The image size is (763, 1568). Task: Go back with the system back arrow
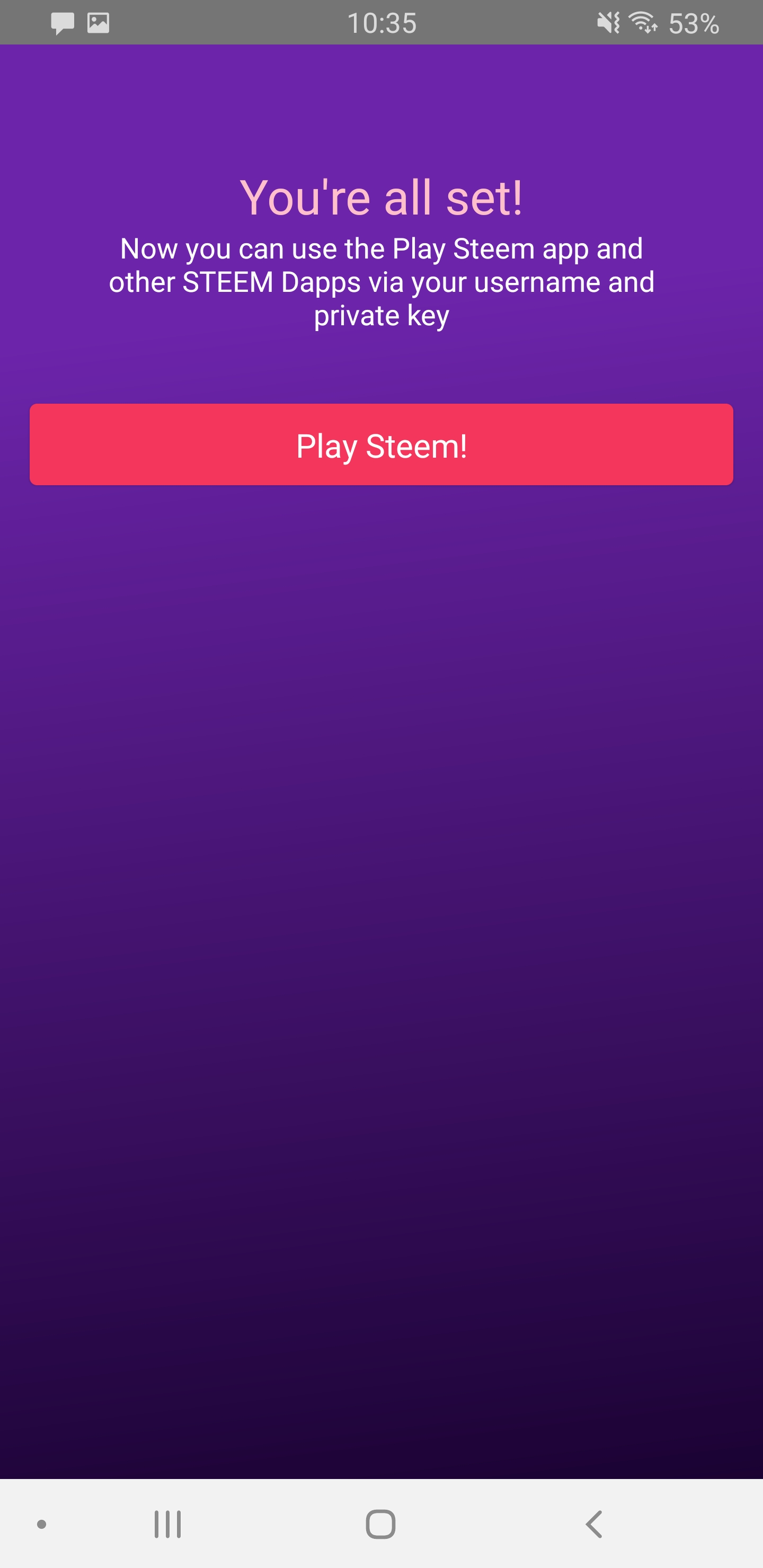pyautogui.click(x=594, y=1524)
